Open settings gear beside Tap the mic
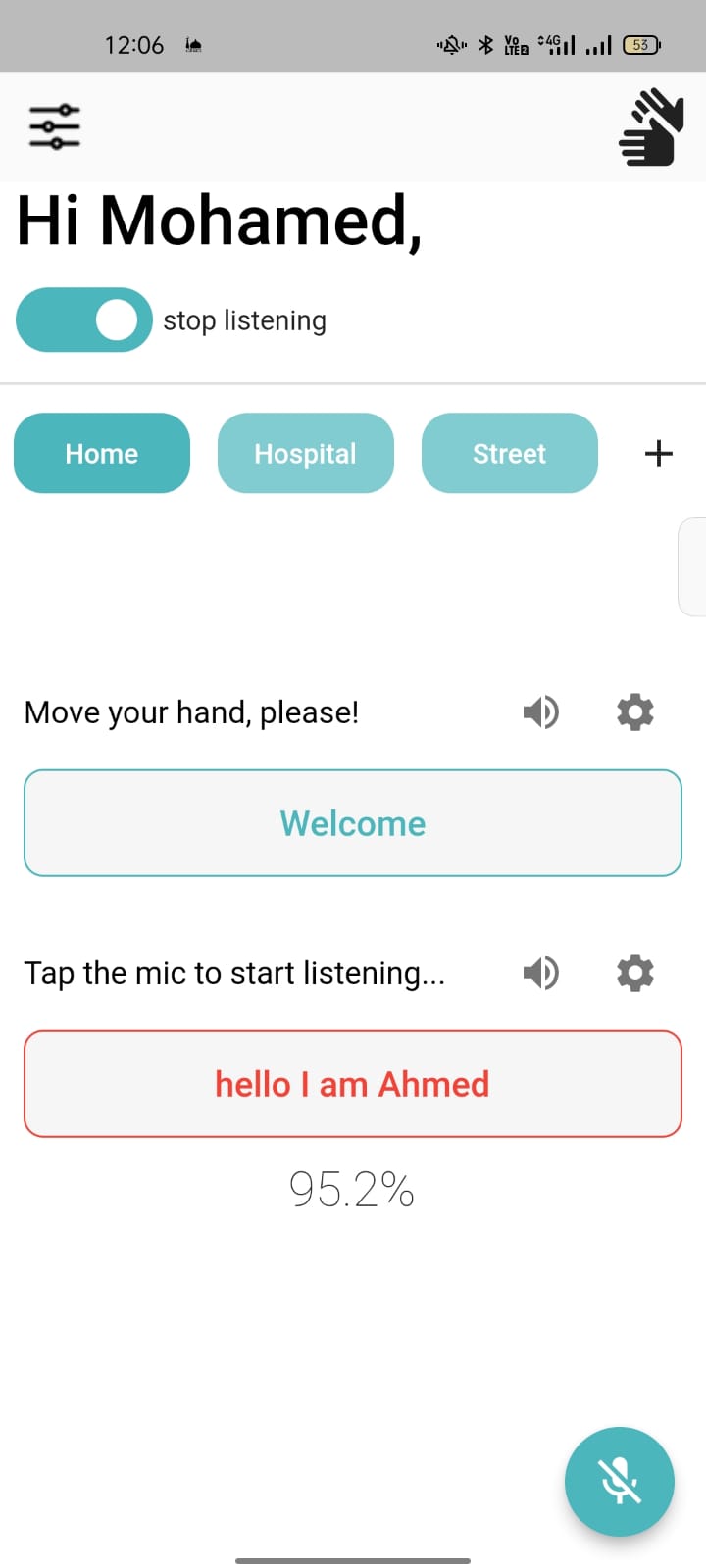 [635, 972]
